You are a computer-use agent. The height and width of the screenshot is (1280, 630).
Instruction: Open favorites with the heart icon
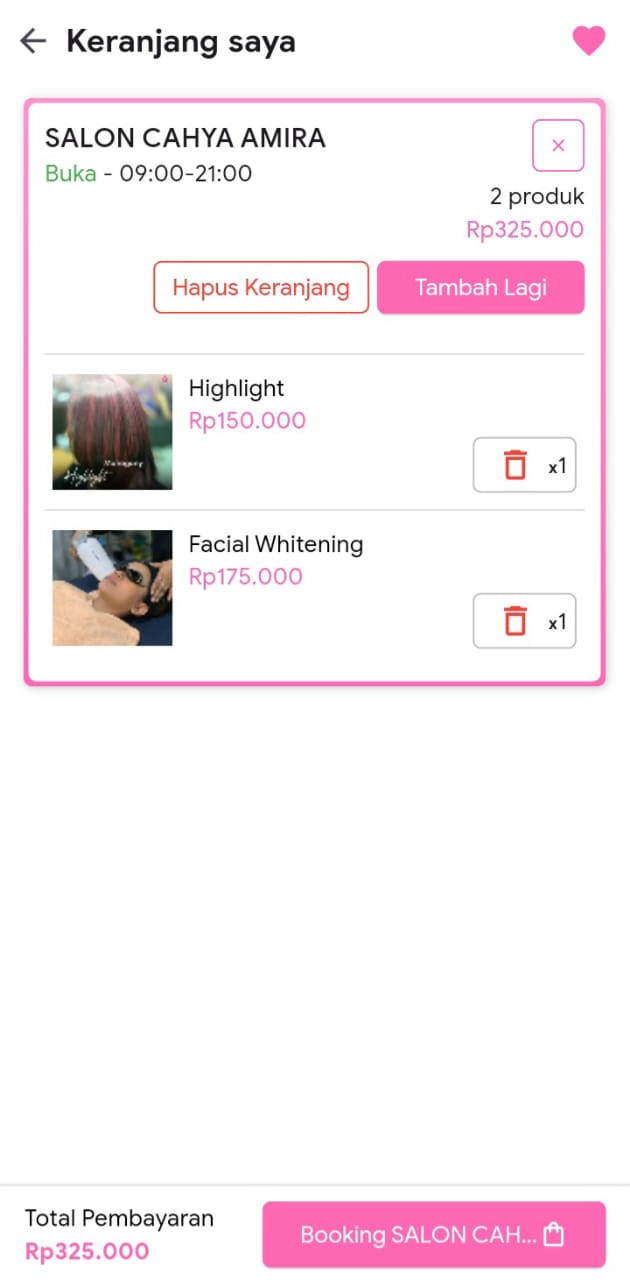[x=588, y=41]
